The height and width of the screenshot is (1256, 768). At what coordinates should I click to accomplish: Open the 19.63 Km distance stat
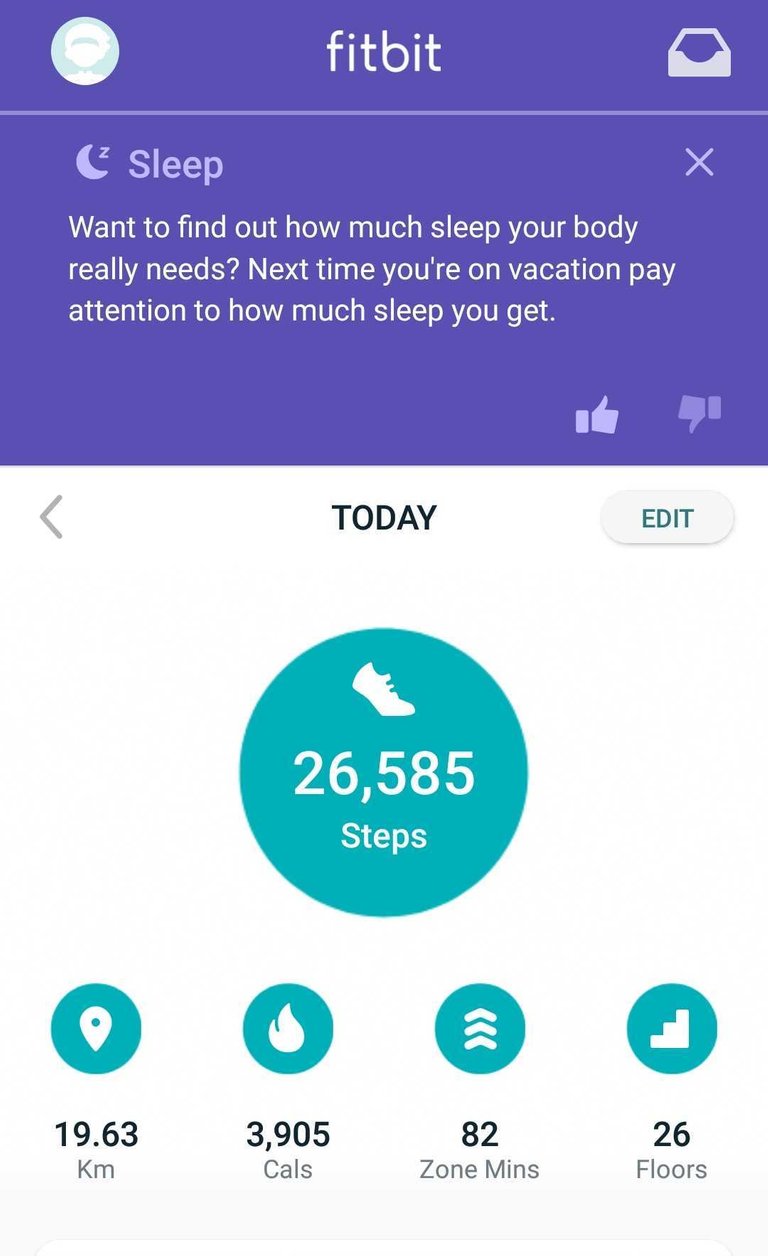96,1029
